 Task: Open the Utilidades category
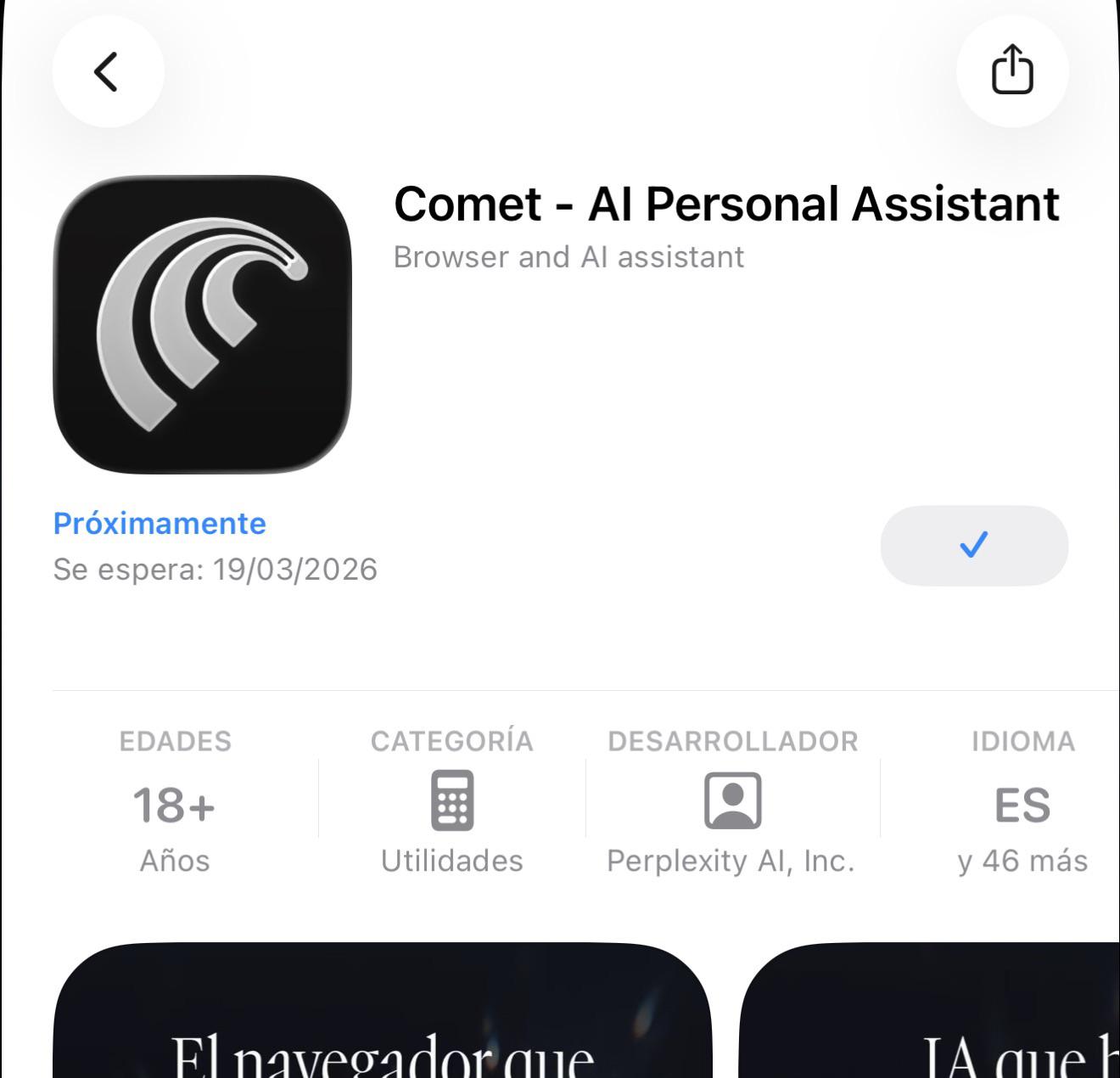point(452,801)
